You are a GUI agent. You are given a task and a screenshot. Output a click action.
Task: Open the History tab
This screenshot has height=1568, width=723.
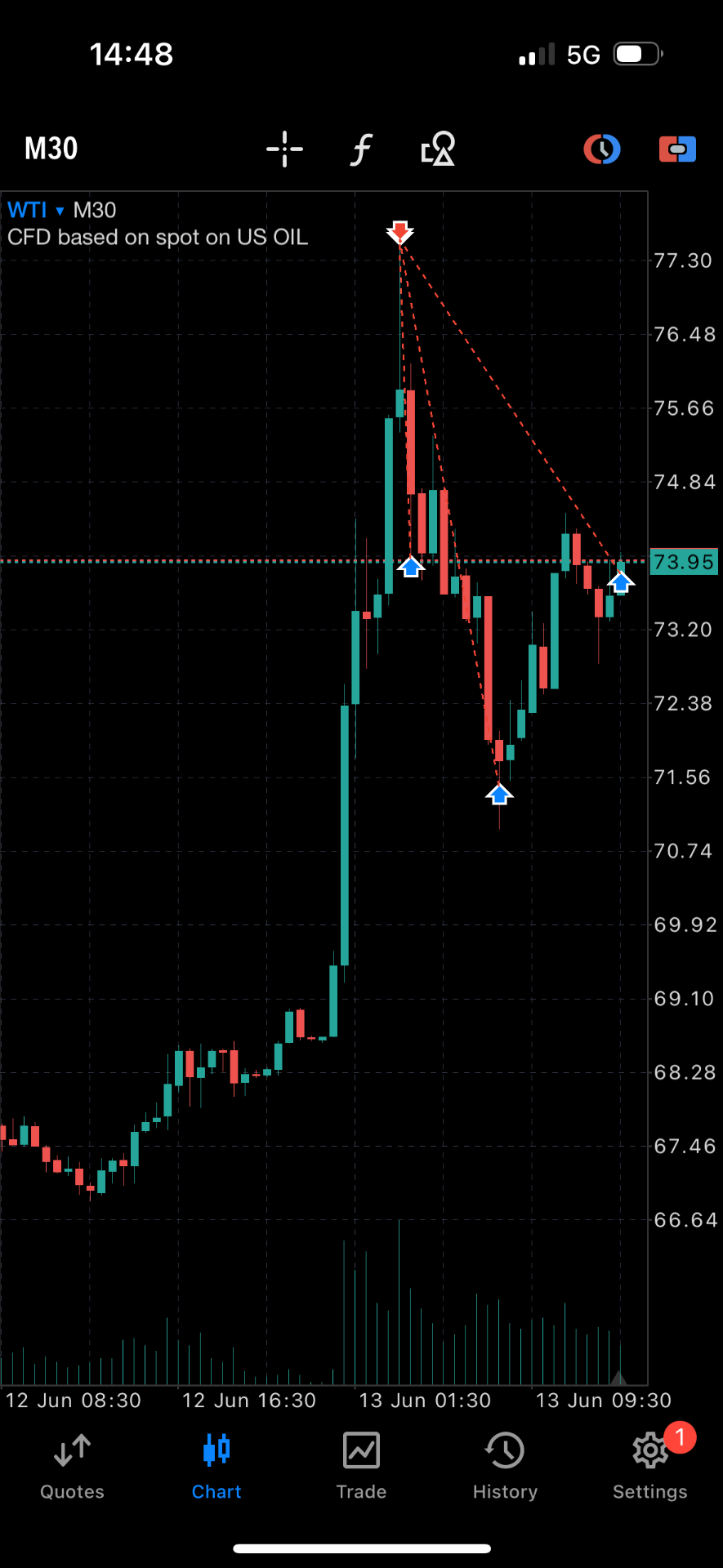(505, 1468)
